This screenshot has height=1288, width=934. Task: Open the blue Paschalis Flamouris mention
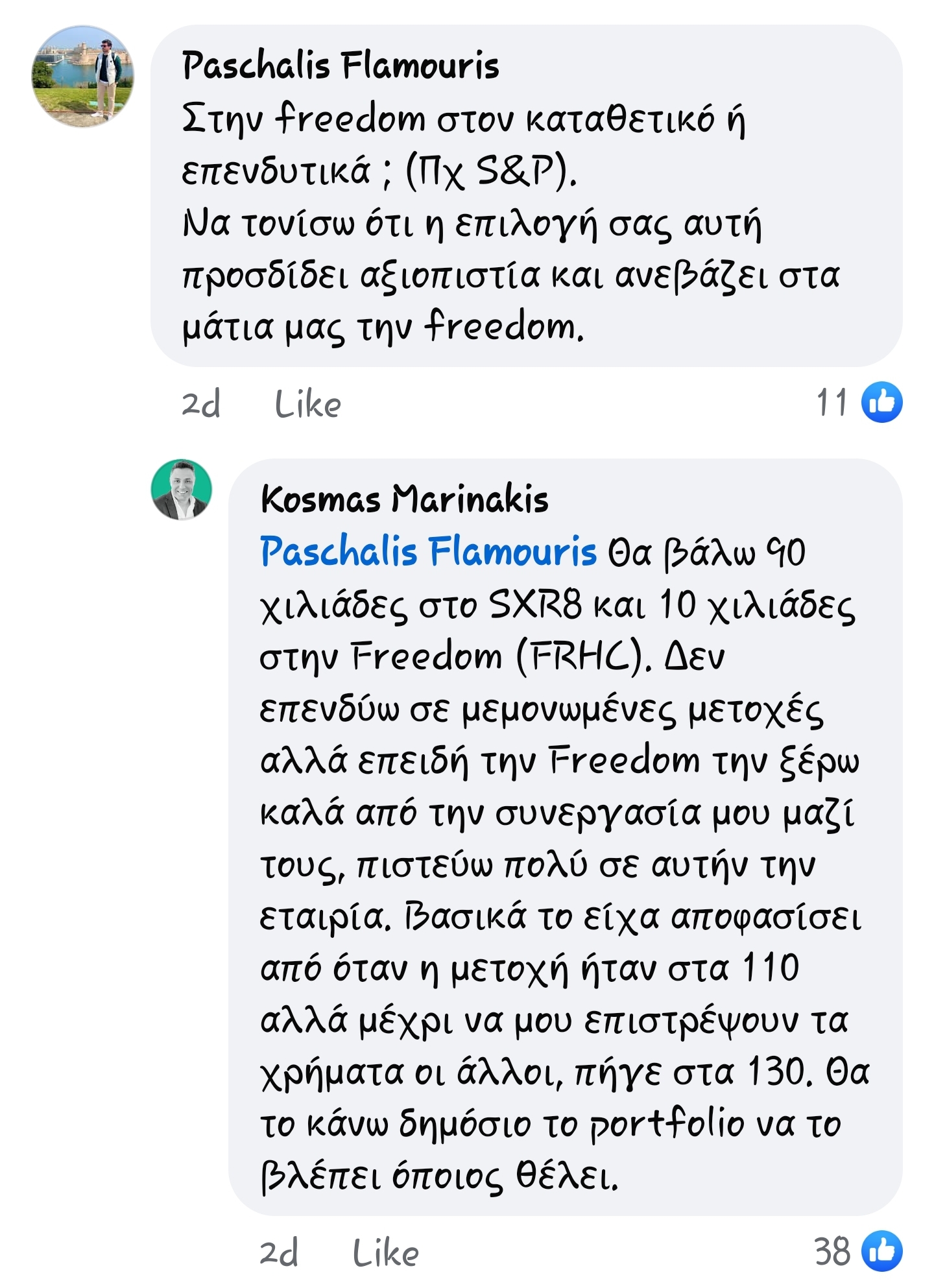point(427,552)
